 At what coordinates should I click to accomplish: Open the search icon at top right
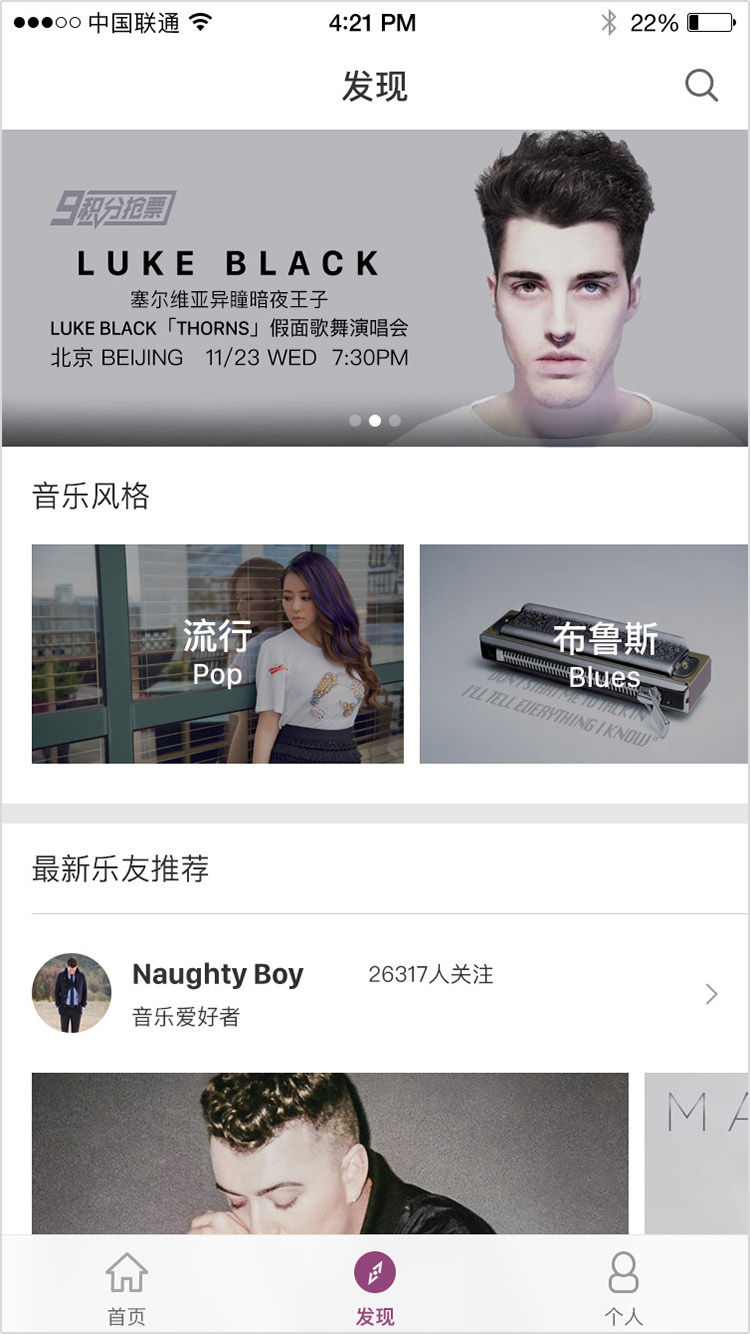pyautogui.click(x=702, y=86)
